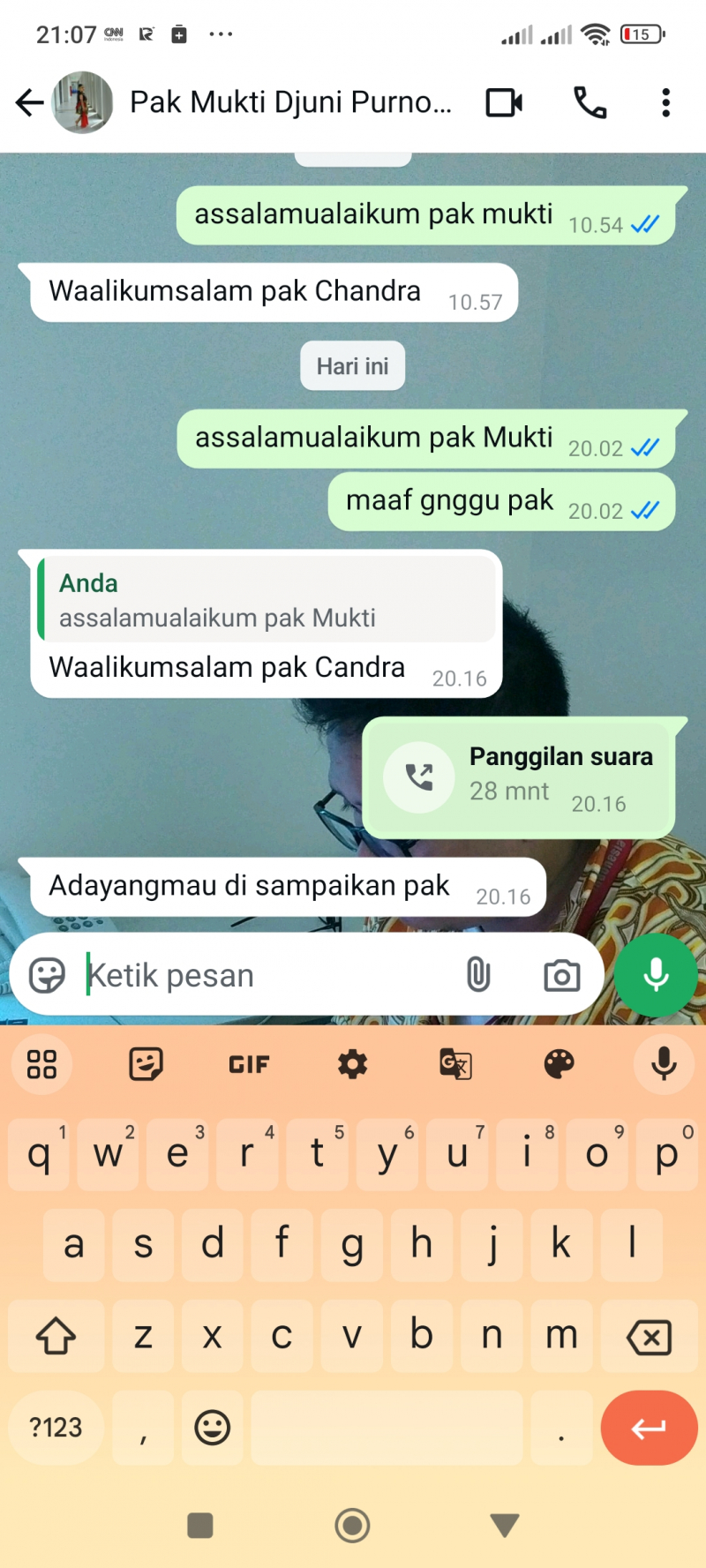
Task: Jump to quoted message from Anda
Action: (x=265, y=599)
